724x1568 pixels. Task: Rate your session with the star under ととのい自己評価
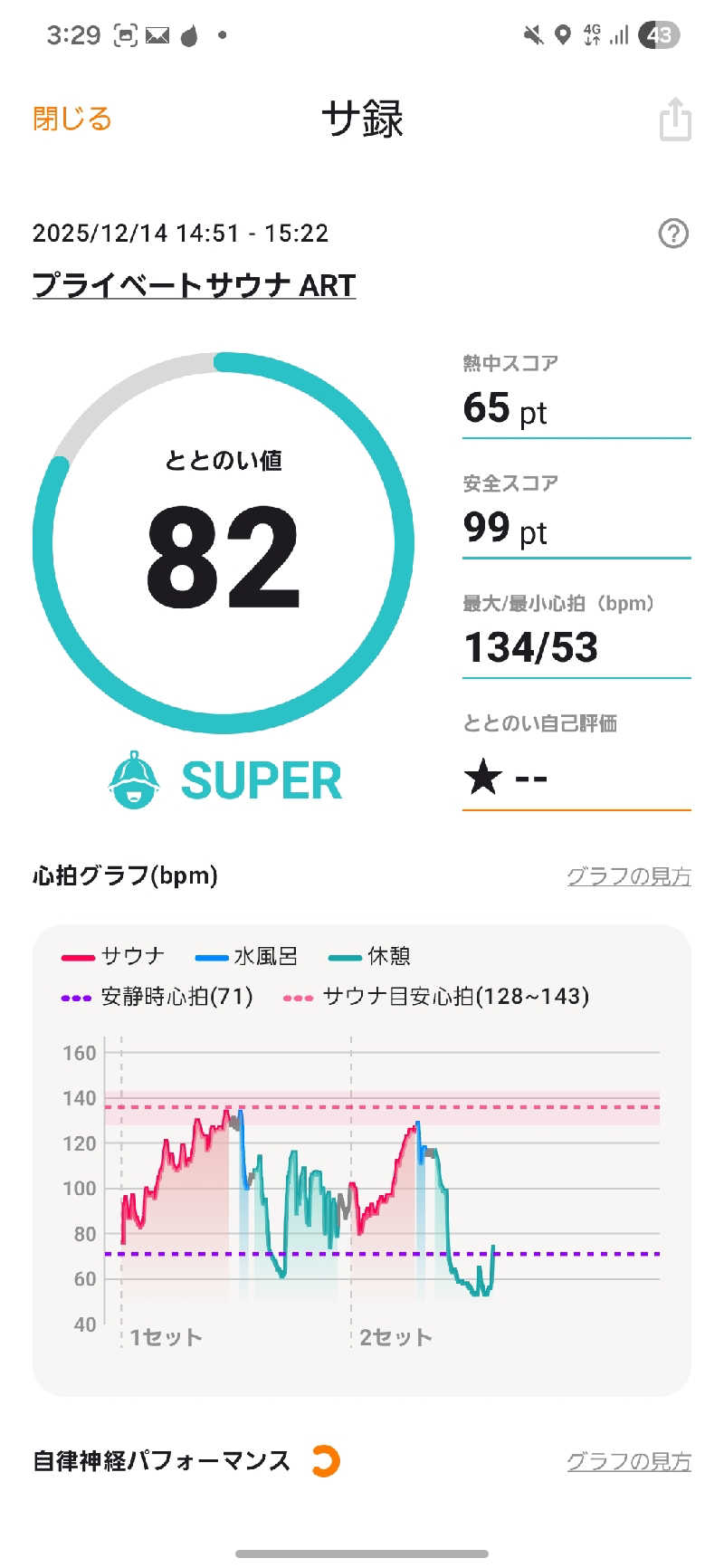(482, 777)
